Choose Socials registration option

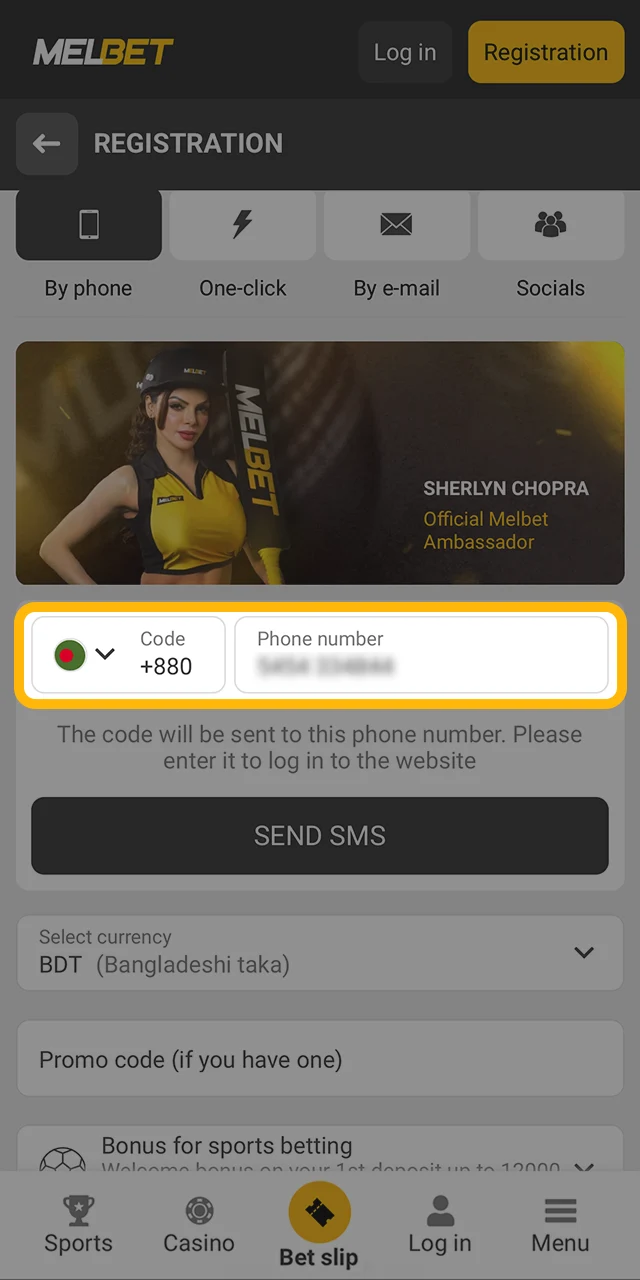coord(550,226)
